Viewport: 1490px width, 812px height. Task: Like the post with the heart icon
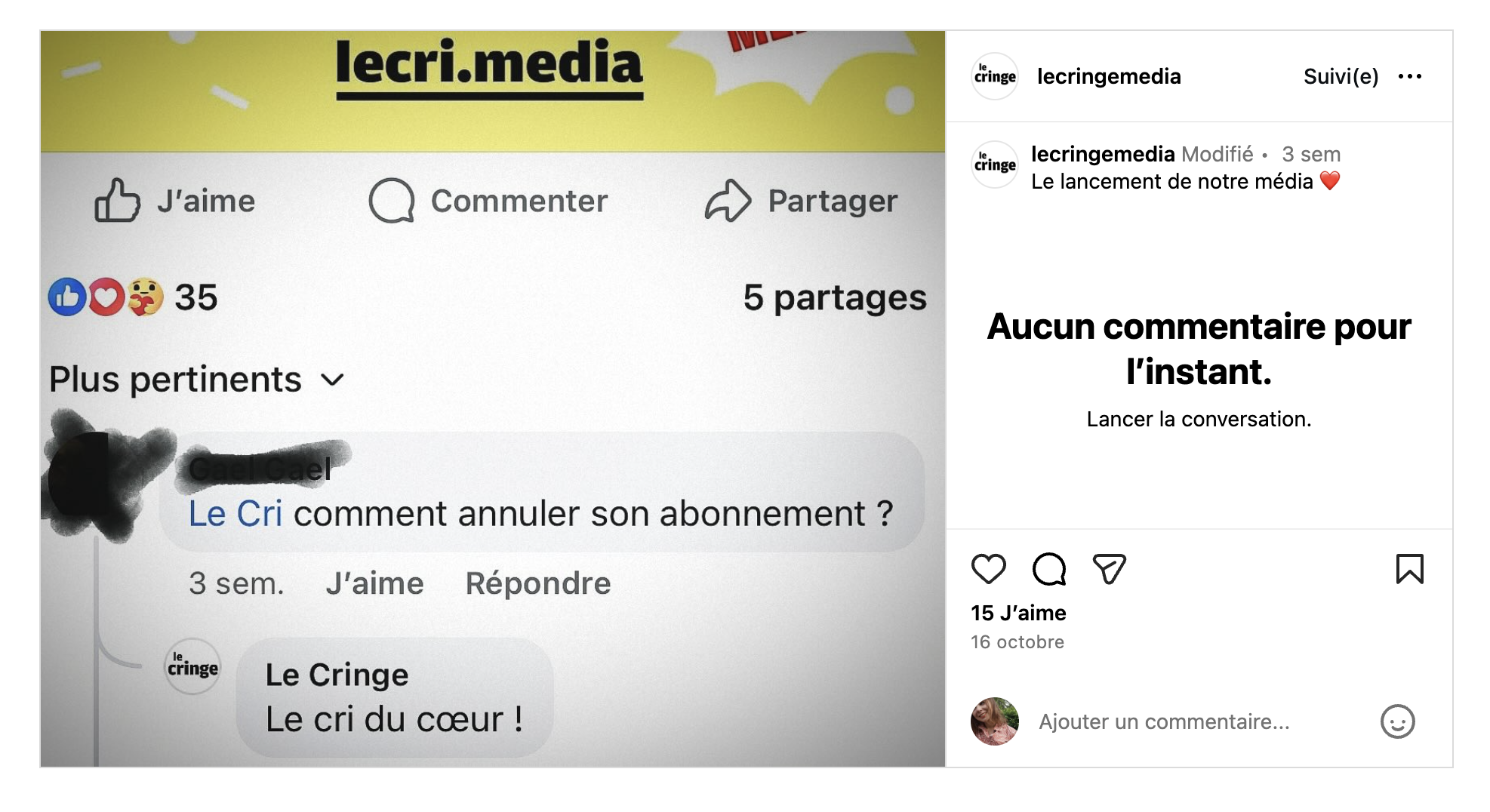pyautogui.click(x=988, y=569)
